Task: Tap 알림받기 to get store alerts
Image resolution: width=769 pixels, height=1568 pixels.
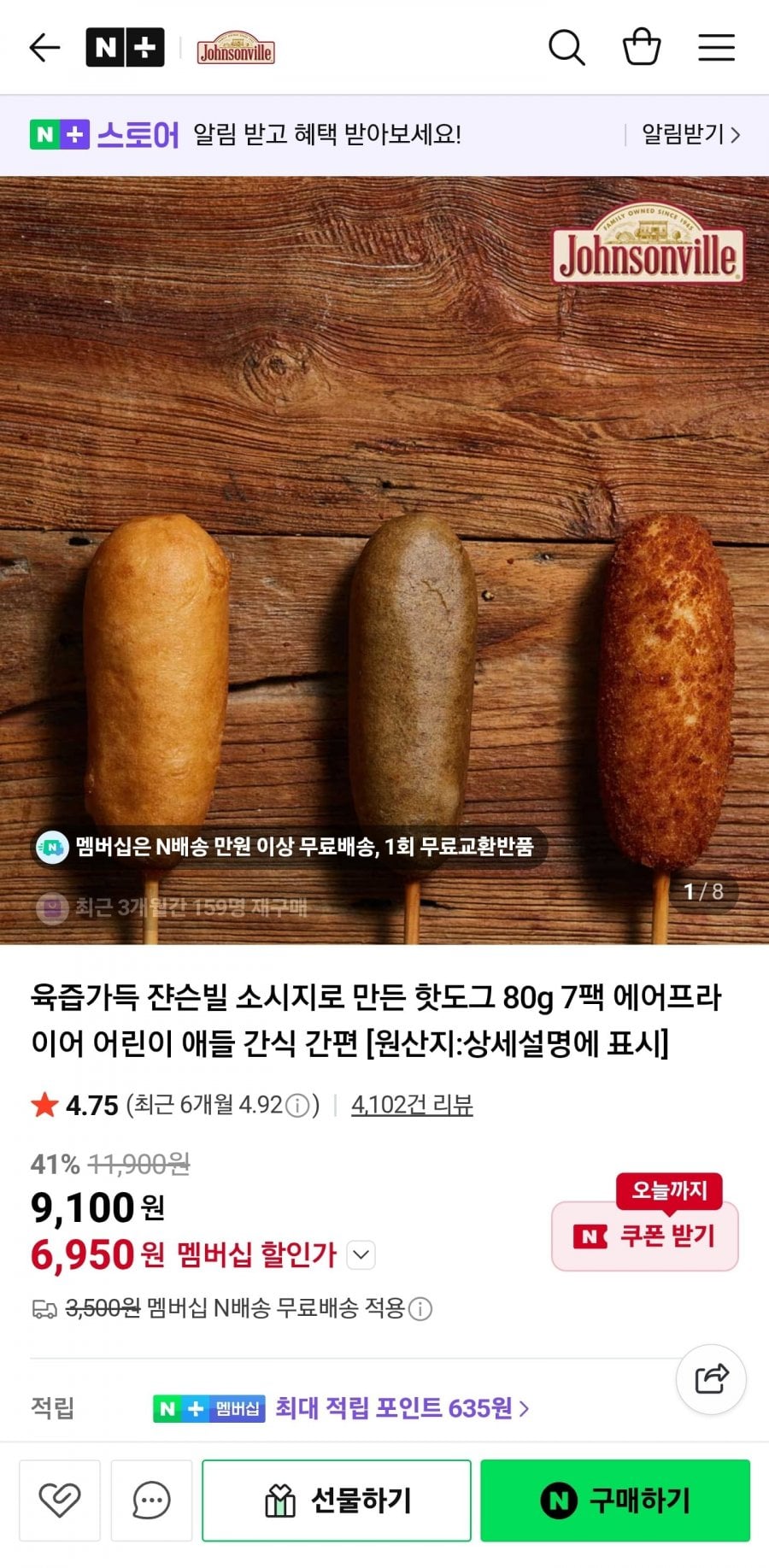Action: pyautogui.click(x=690, y=134)
